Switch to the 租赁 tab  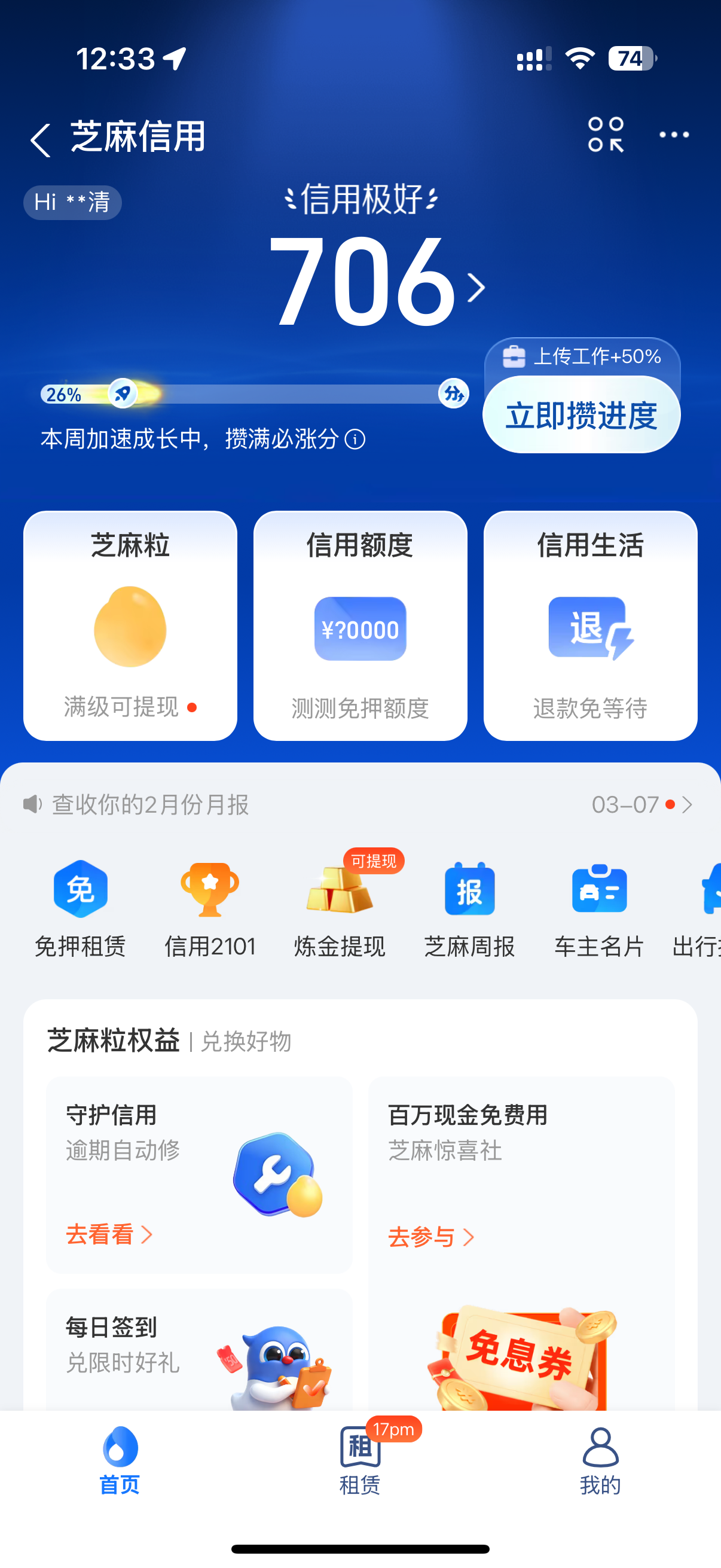(x=360, y=1459)
